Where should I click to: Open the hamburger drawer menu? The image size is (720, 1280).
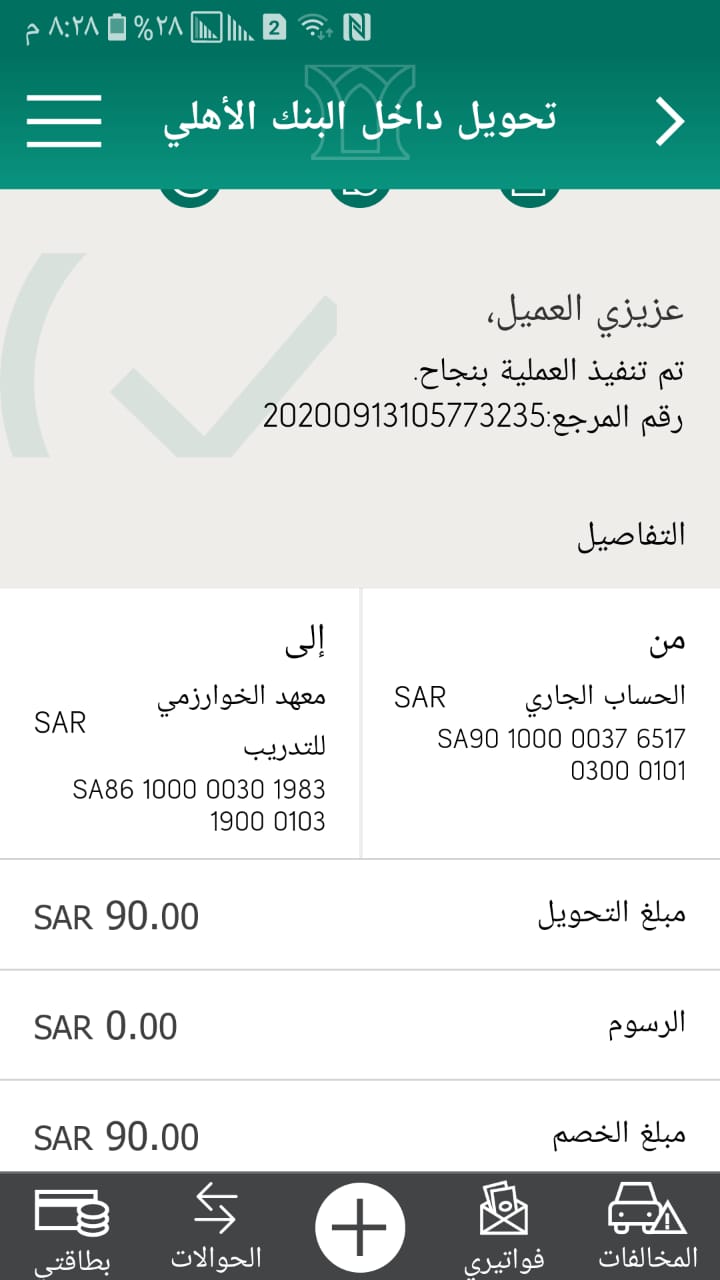pos(64,121)
